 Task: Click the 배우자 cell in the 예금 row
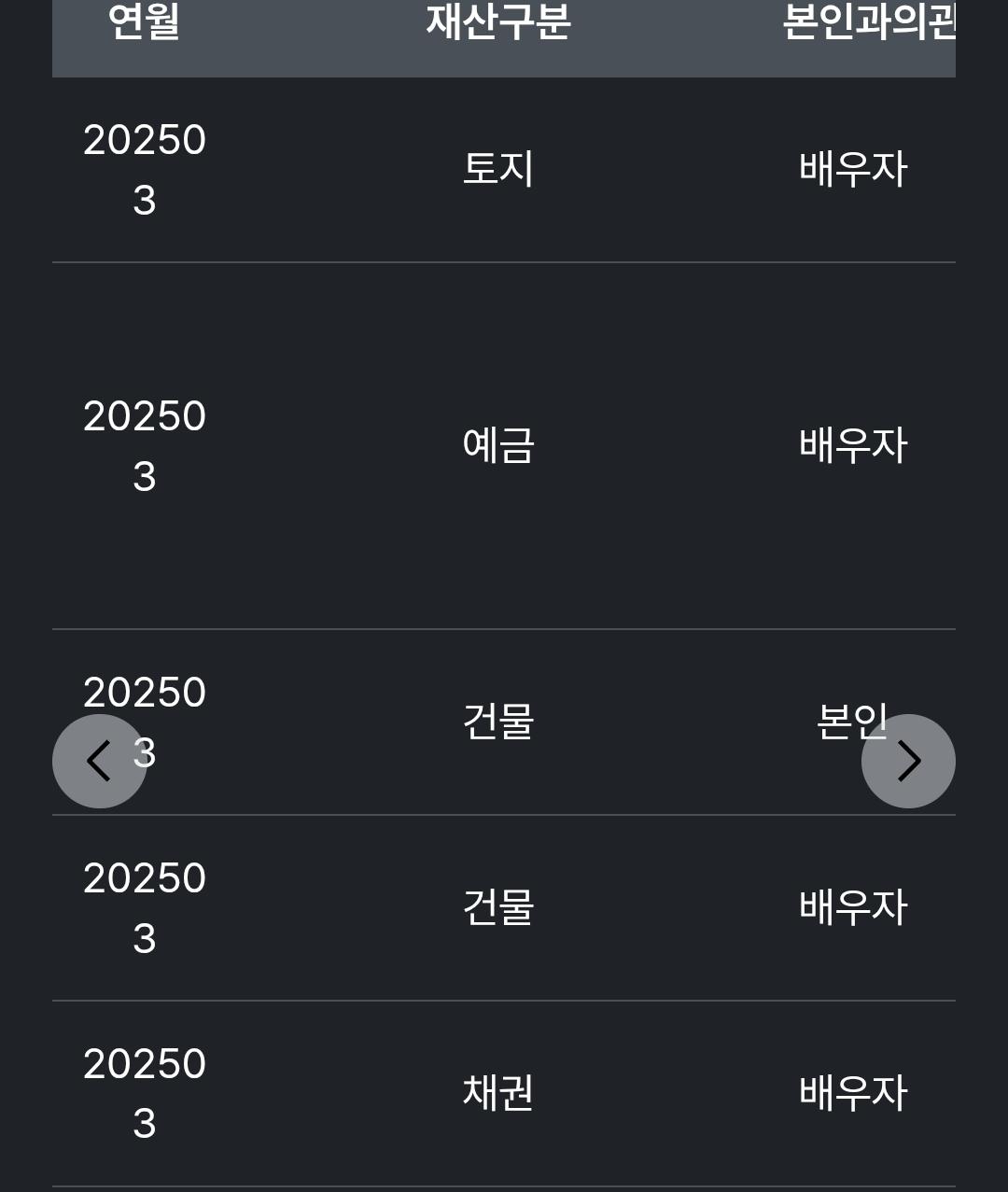852,446
